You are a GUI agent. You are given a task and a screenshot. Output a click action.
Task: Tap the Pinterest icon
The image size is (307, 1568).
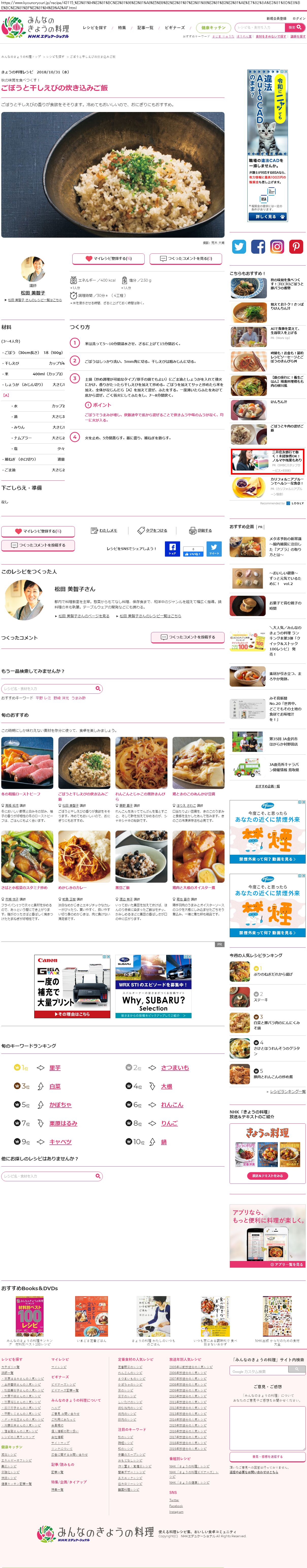296,247
